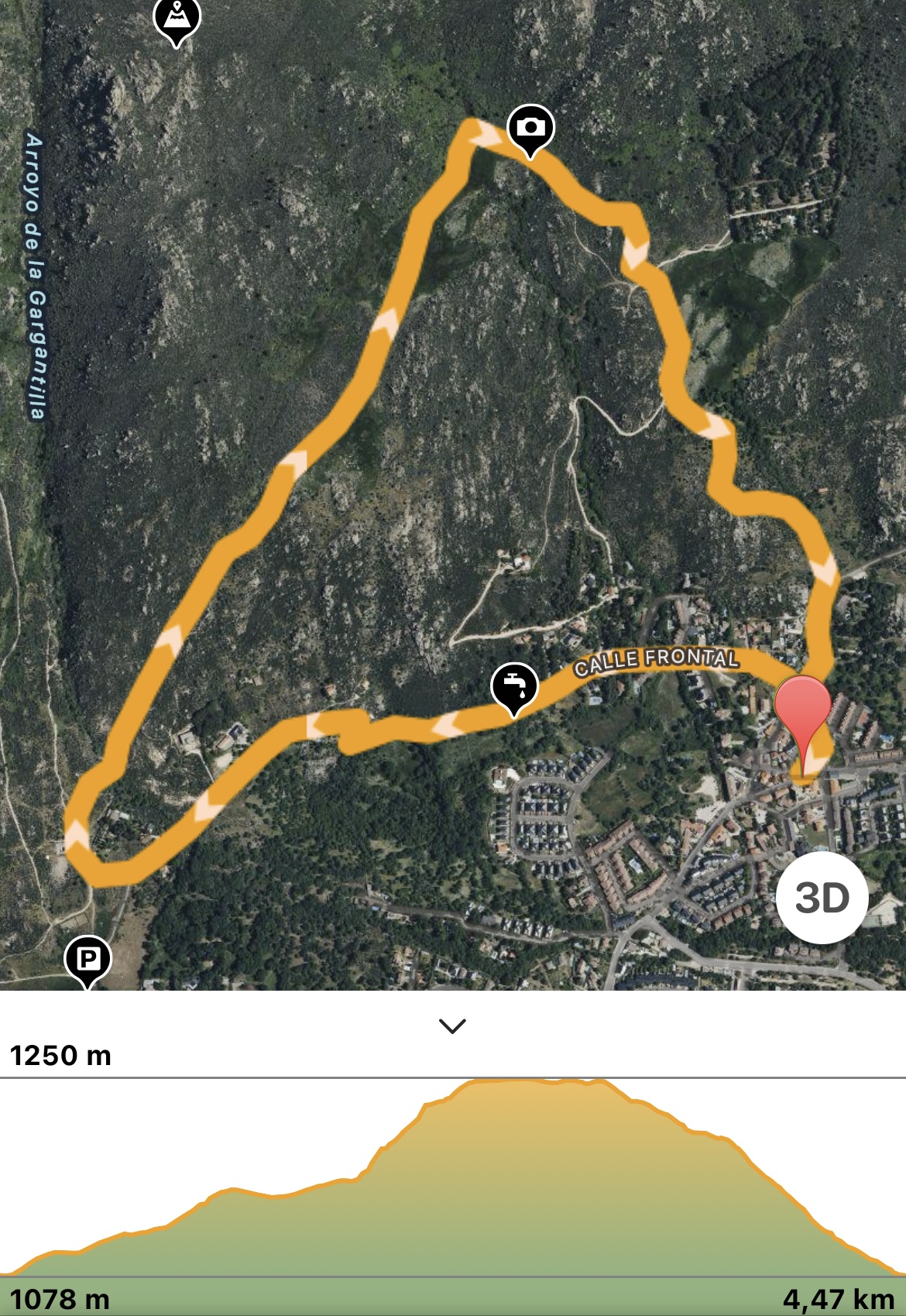
Task: Switch the map to 3D view
Action: (822, 898)
